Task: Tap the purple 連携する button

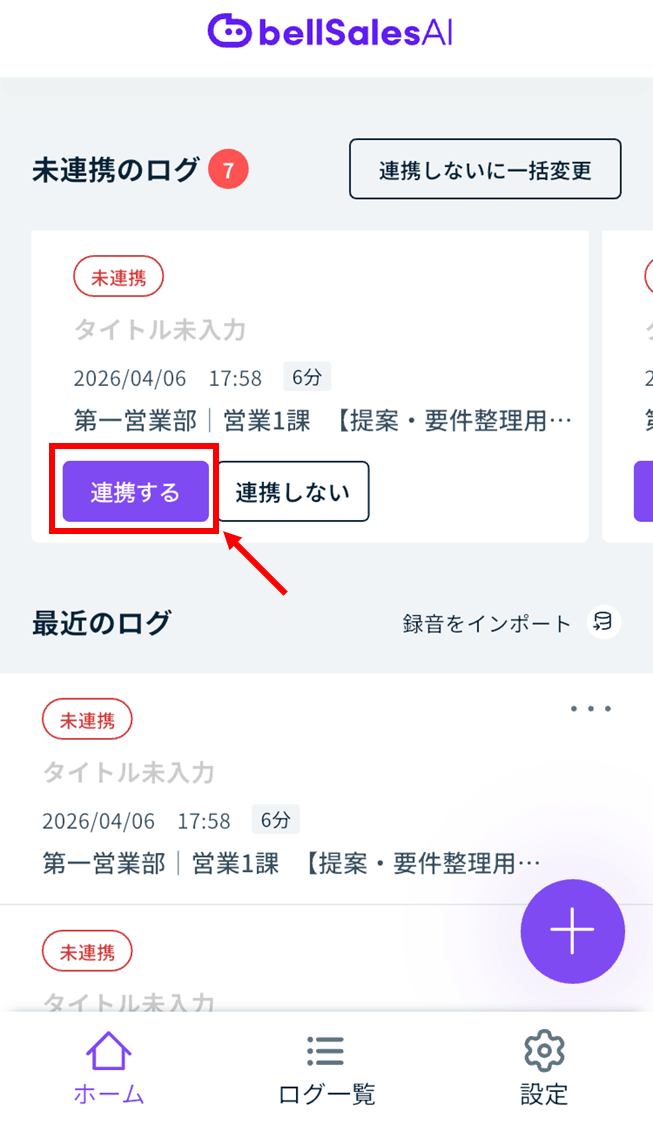Action: coord(135,492)
